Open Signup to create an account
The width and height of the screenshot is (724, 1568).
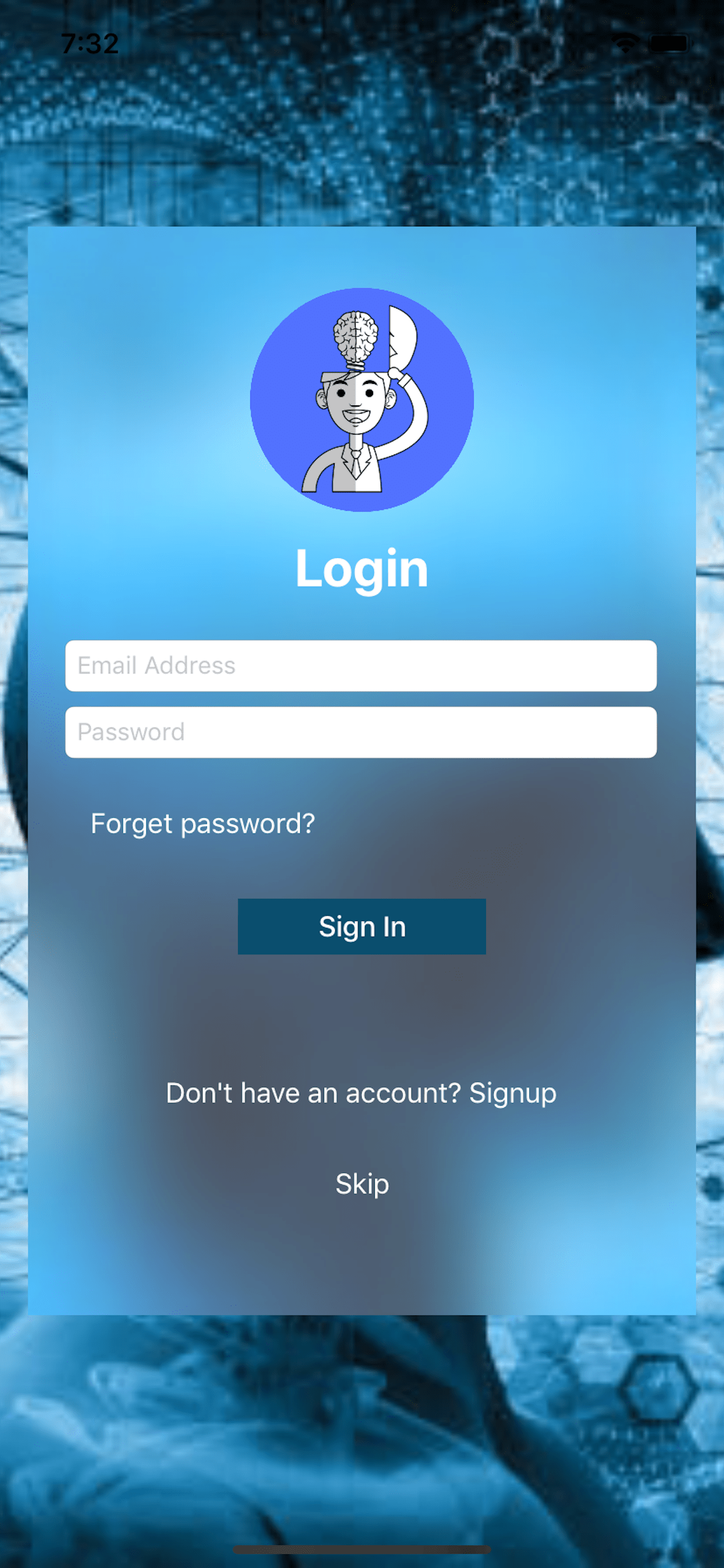click(512, 1093)
